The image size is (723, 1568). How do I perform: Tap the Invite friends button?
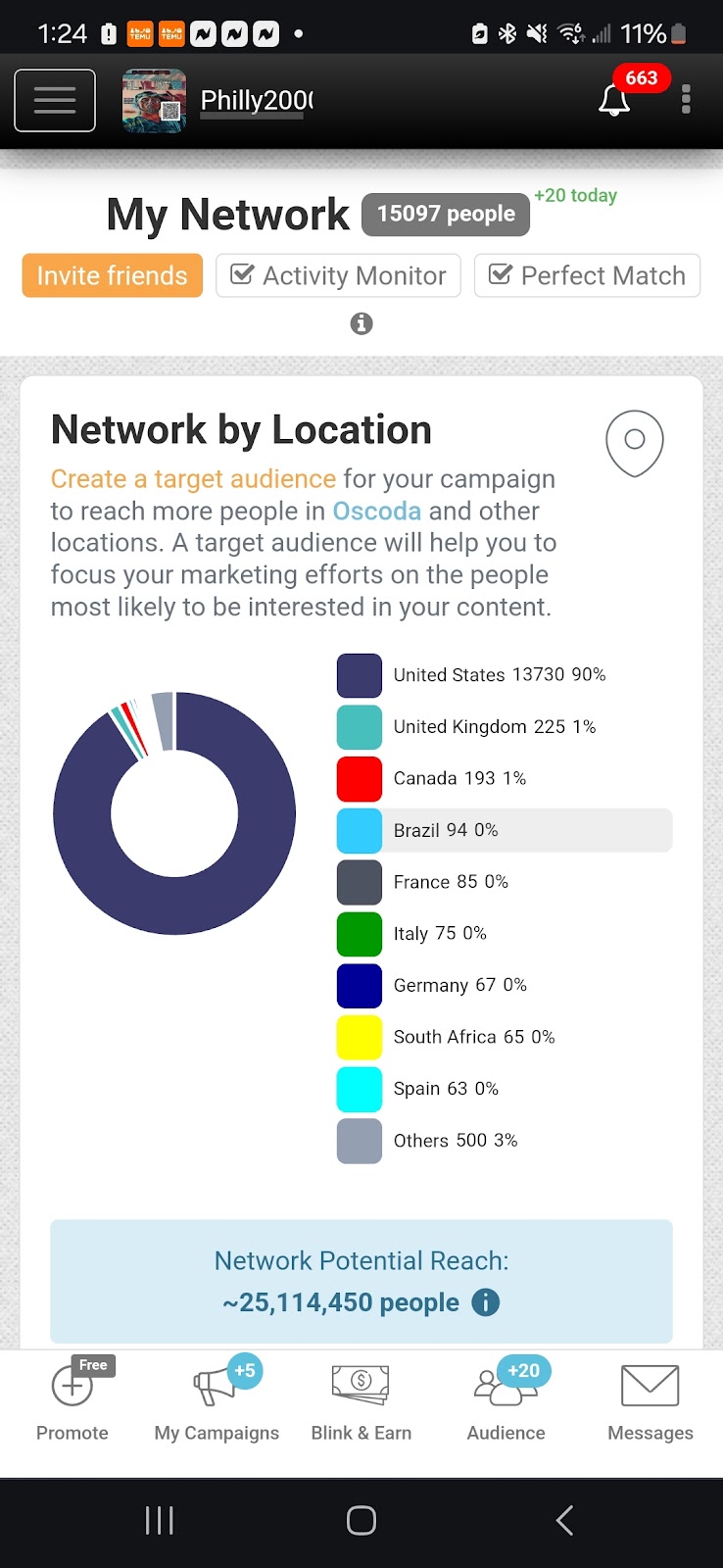112,275
